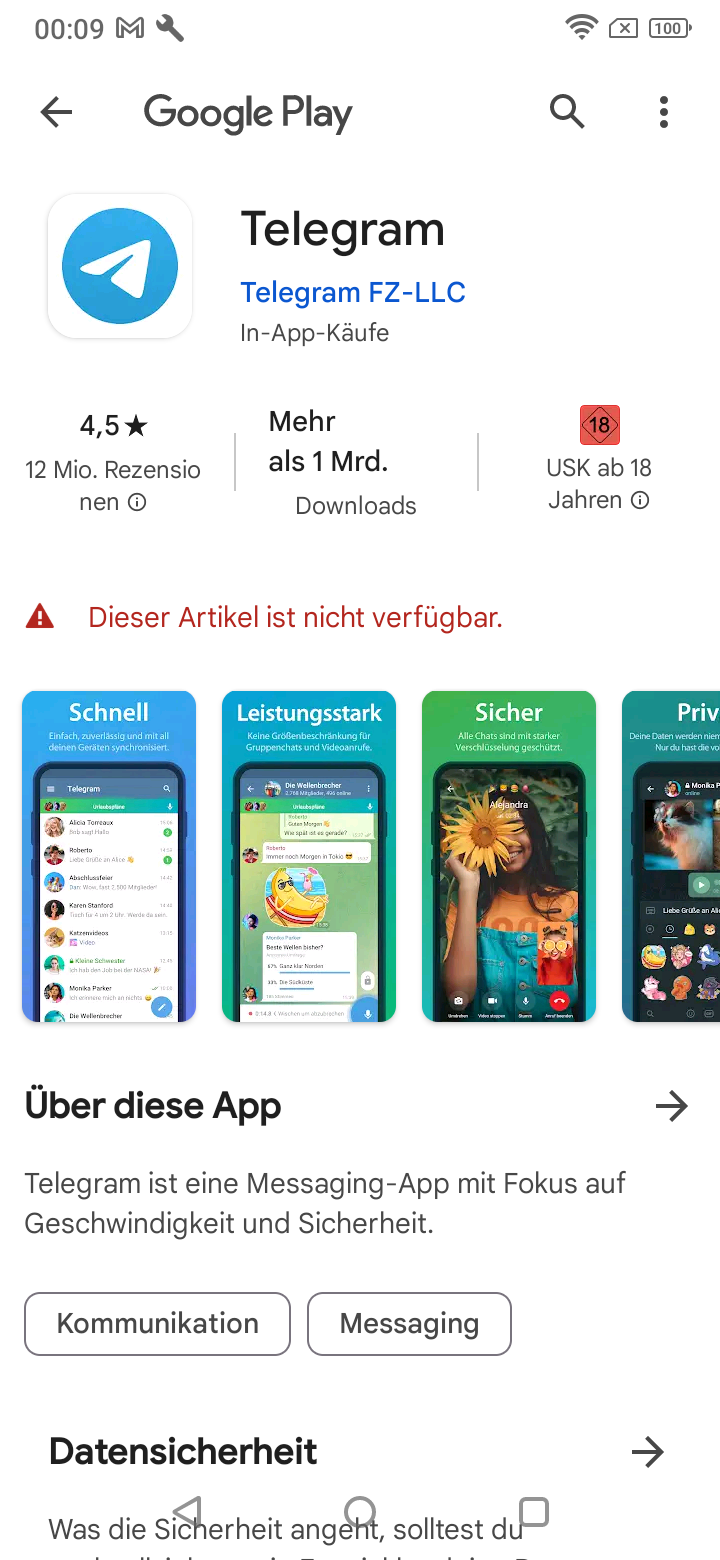Open the Sicher screenshot
Screen dimensions: 720x1560
pyautogui.click(x=509, y=856)
